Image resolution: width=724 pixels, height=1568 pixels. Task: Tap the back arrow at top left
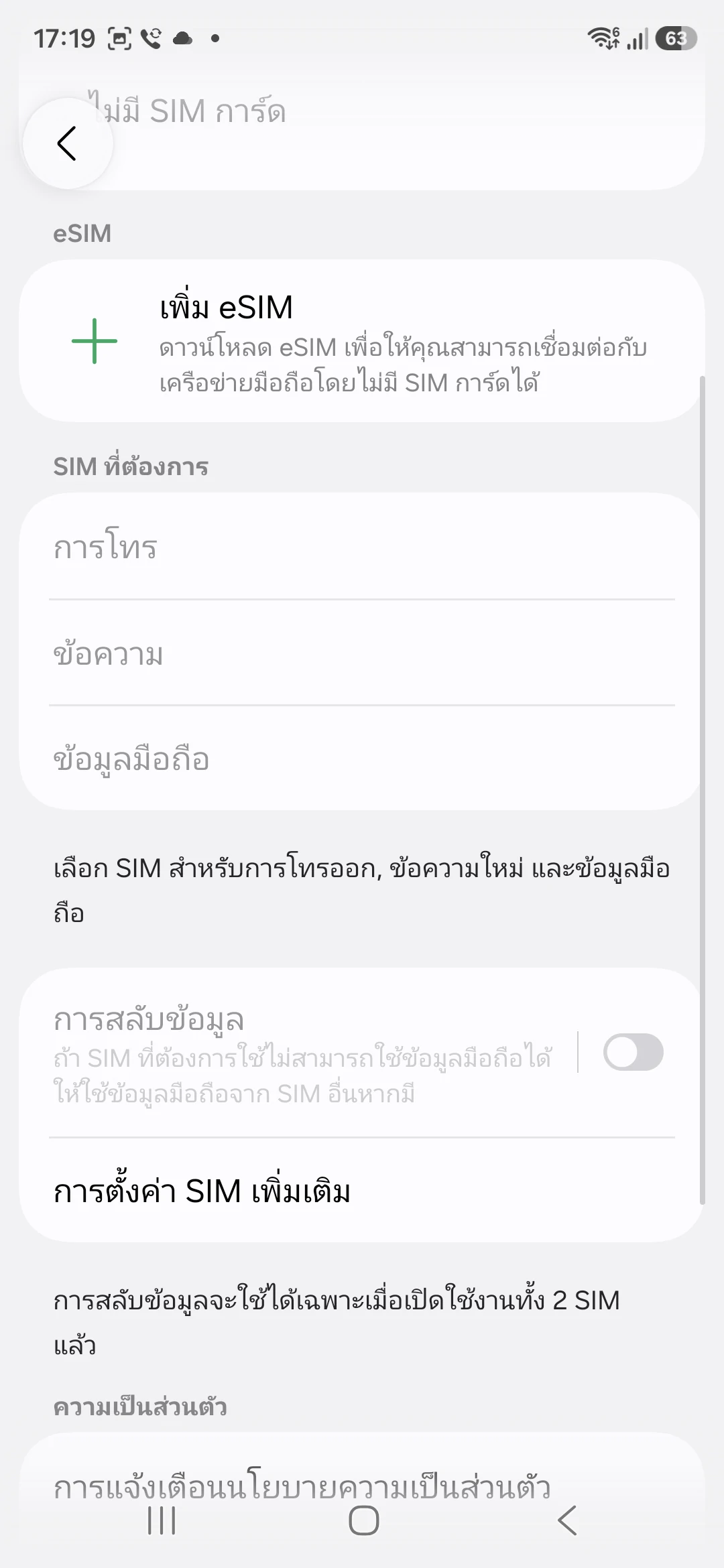pos(67,143)
